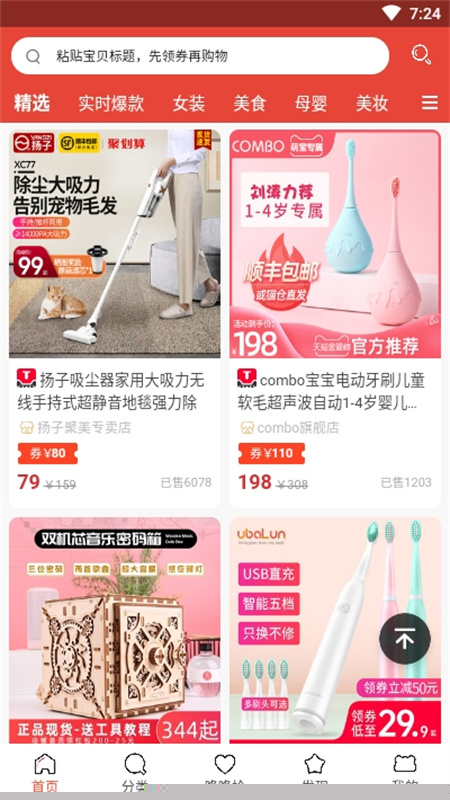Open the 扬子吸尘器 vacuum product card
The width and height of the screenshot is (450, 800).
click(x=115, y=318)
